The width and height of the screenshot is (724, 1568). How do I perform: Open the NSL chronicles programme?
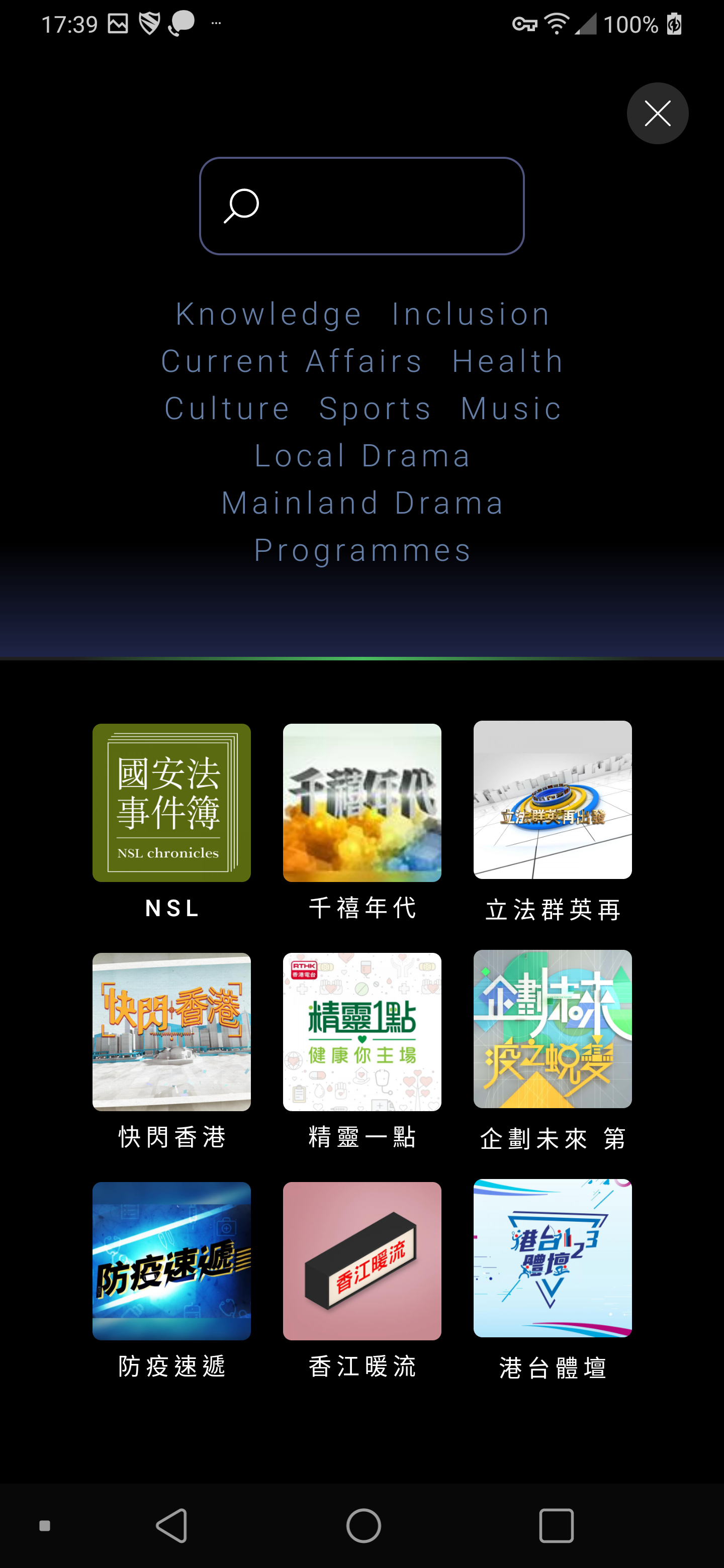[171, 803]
